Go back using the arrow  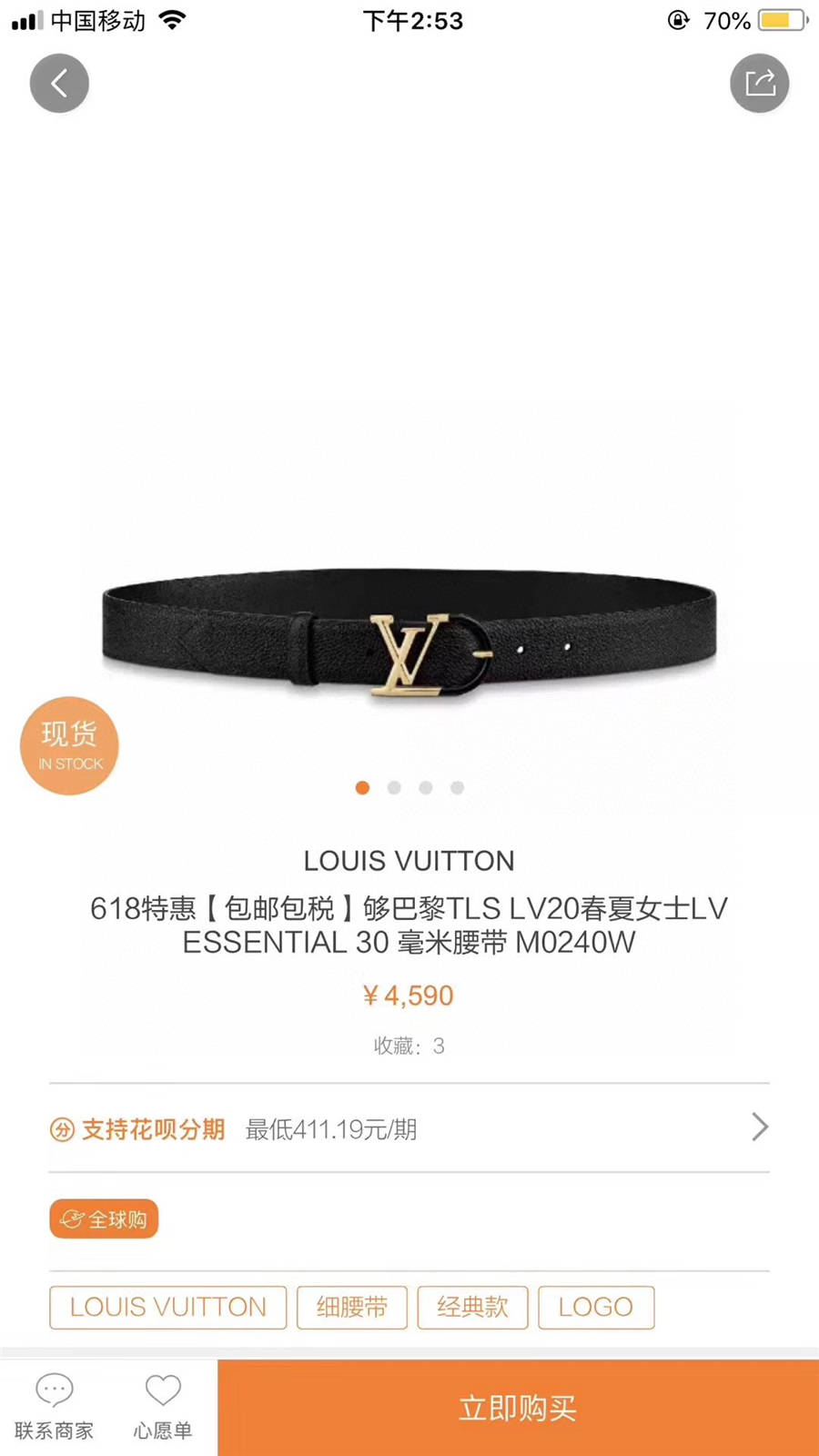click(59, 84)
